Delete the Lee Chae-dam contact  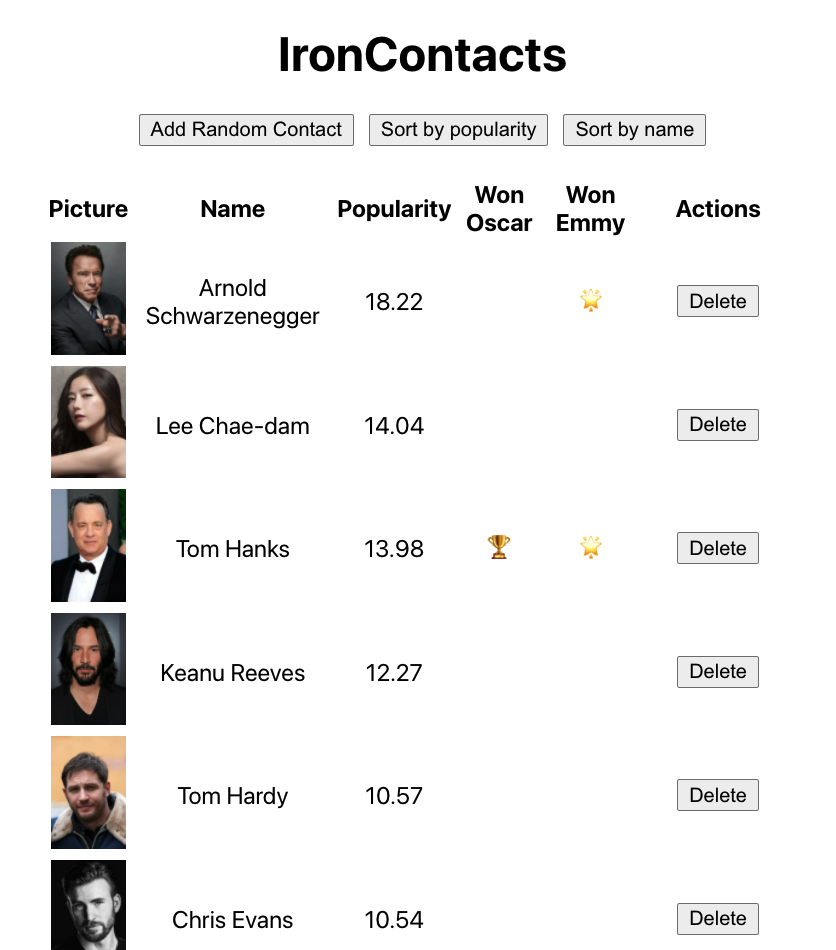717,425
